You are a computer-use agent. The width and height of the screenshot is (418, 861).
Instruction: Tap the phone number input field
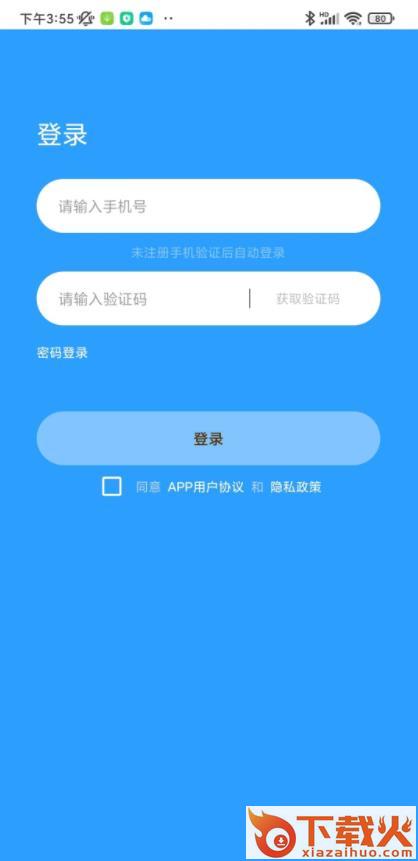[208, 206]
